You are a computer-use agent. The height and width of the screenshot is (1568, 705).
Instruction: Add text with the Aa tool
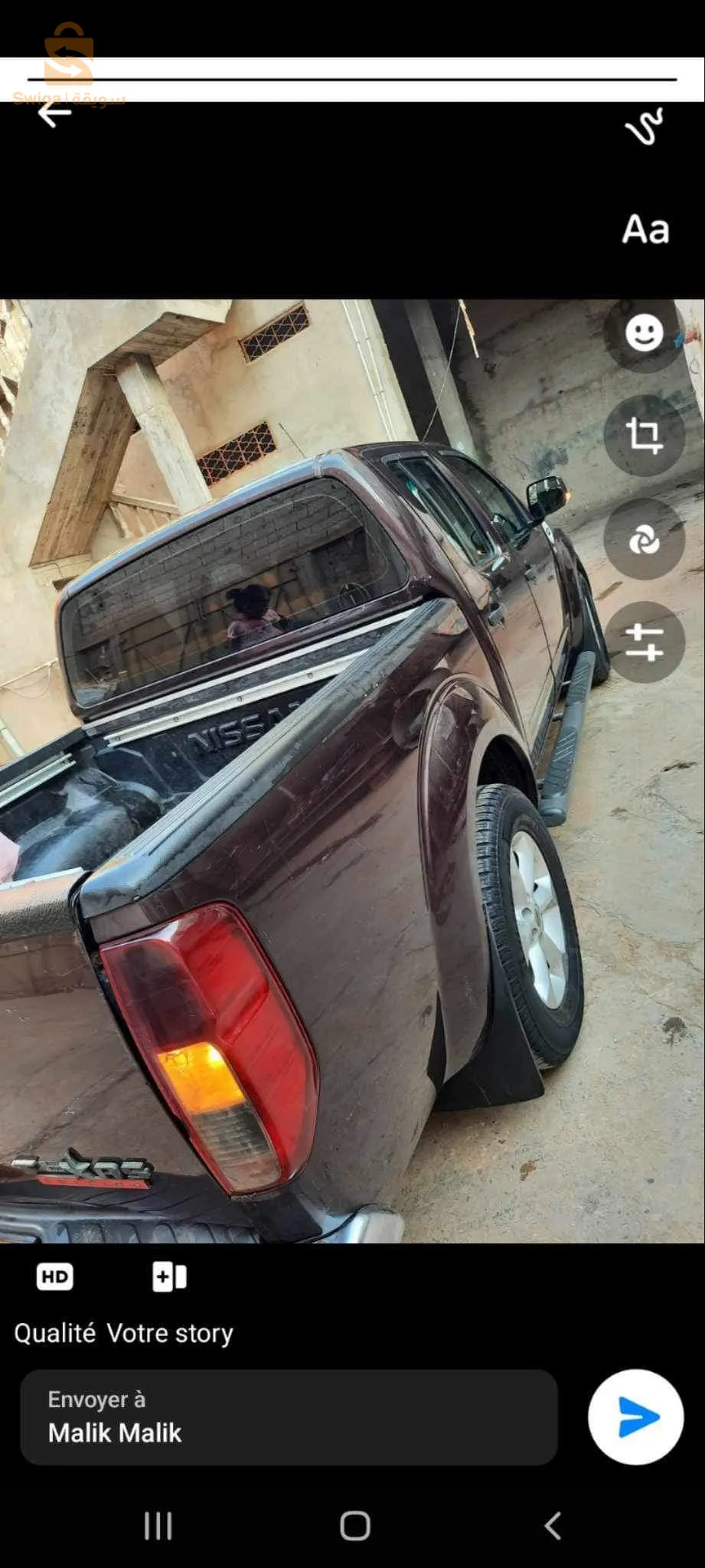point(645,229)
